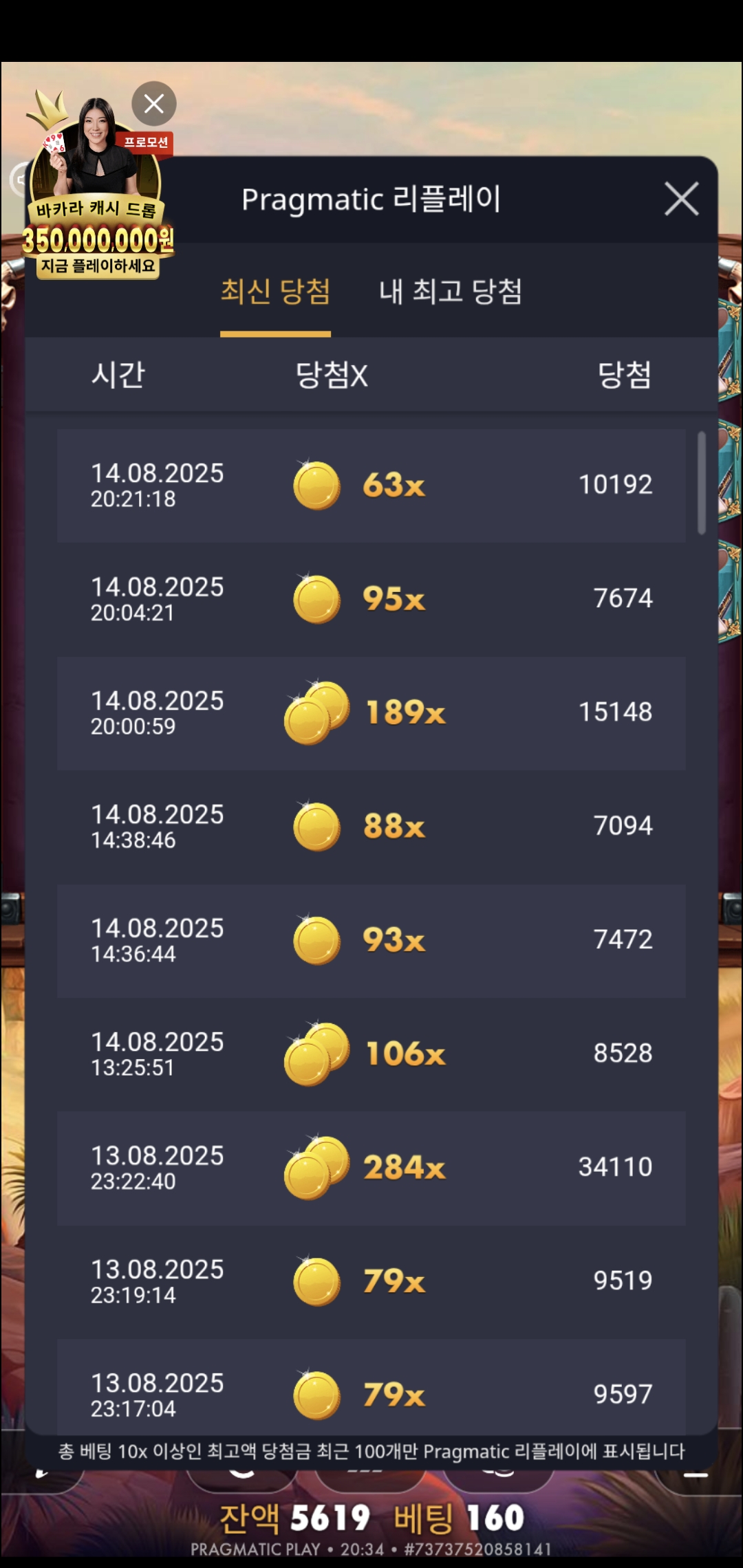The height and width of the screenshot is (1568, 743).
Task: Open the 바카라 캐시 드롭 promotion
Action: (x=96, y=206)
